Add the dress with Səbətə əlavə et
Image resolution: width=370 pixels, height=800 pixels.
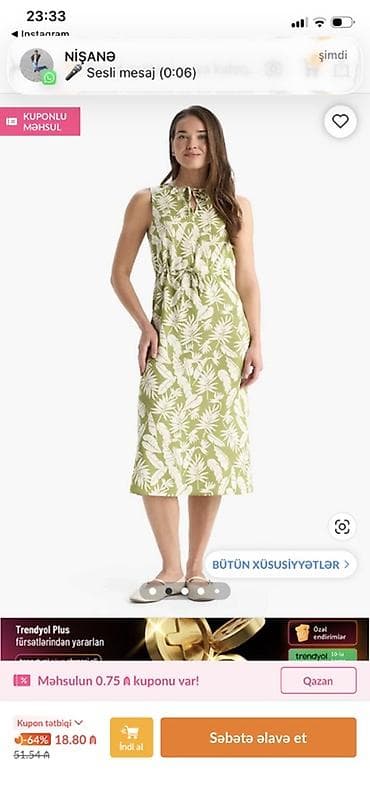(258, 737)
